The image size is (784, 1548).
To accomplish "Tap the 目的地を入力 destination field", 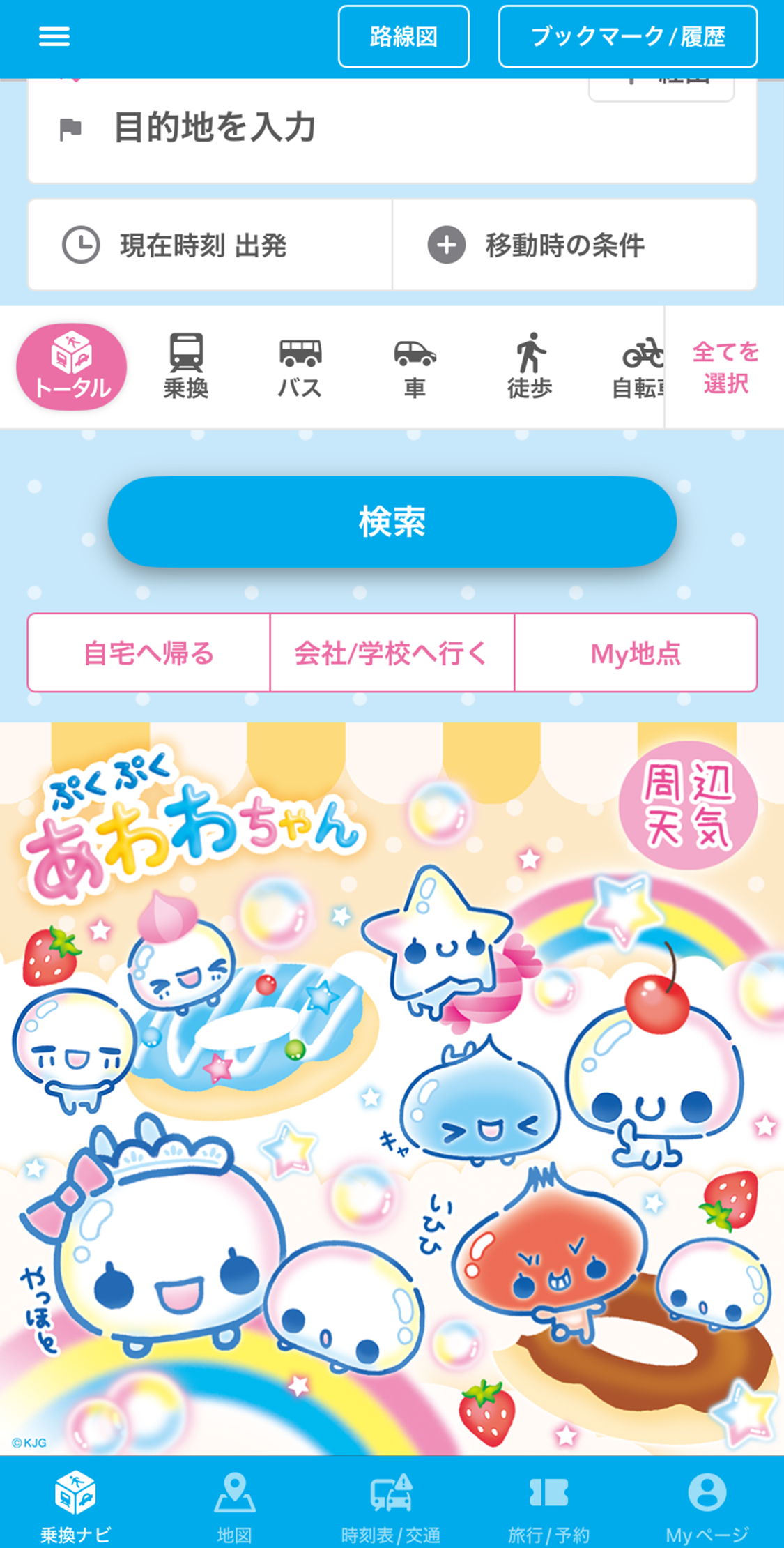I will 390,129.
